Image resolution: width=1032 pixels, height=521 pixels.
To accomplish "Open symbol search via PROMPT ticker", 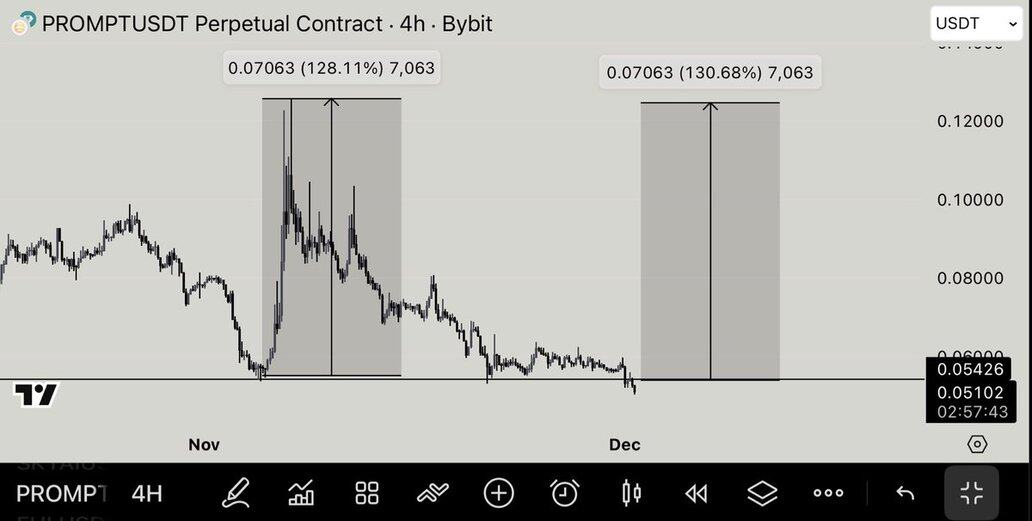I will point(61,493).
